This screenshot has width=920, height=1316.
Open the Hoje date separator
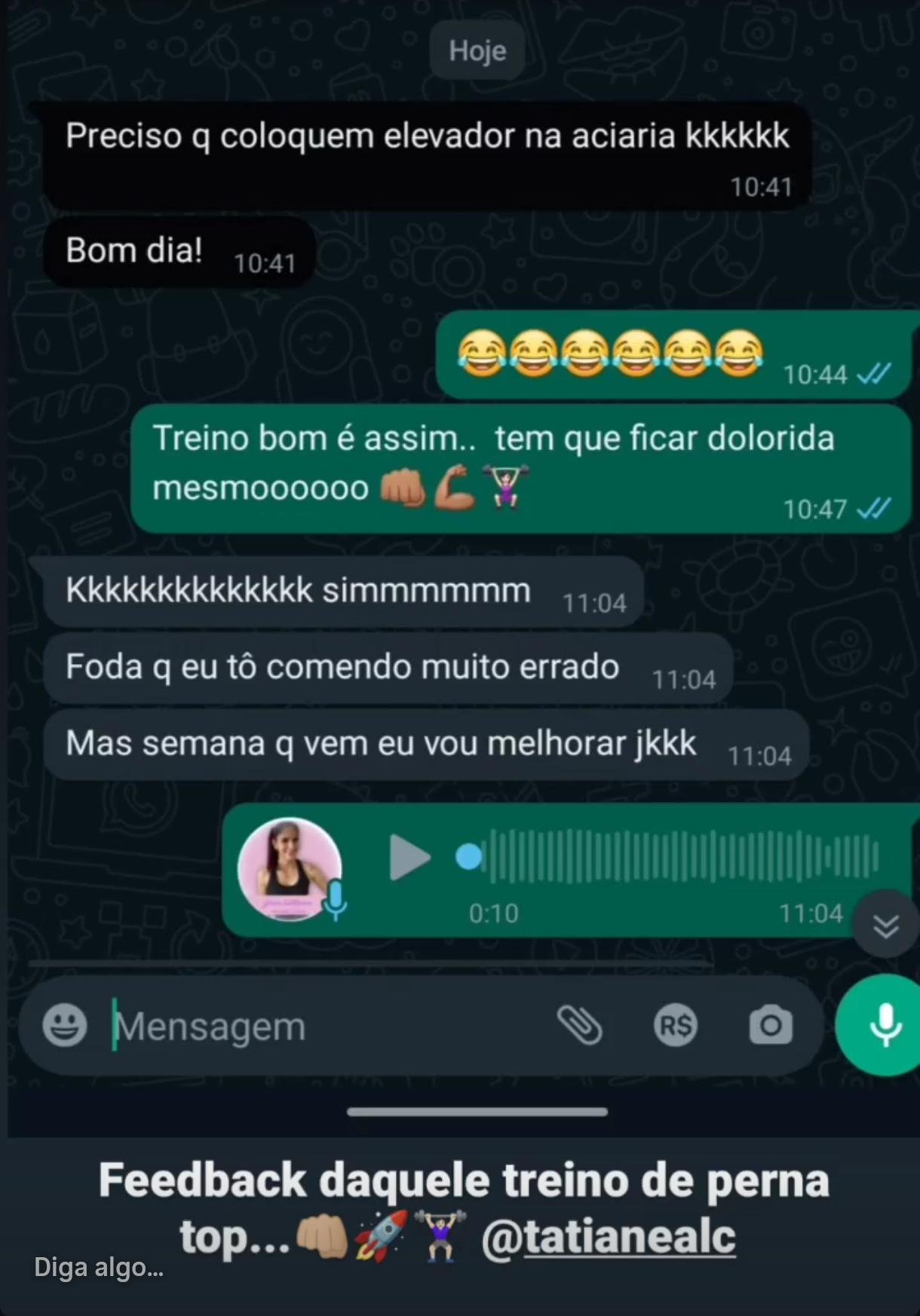[477, 50]
